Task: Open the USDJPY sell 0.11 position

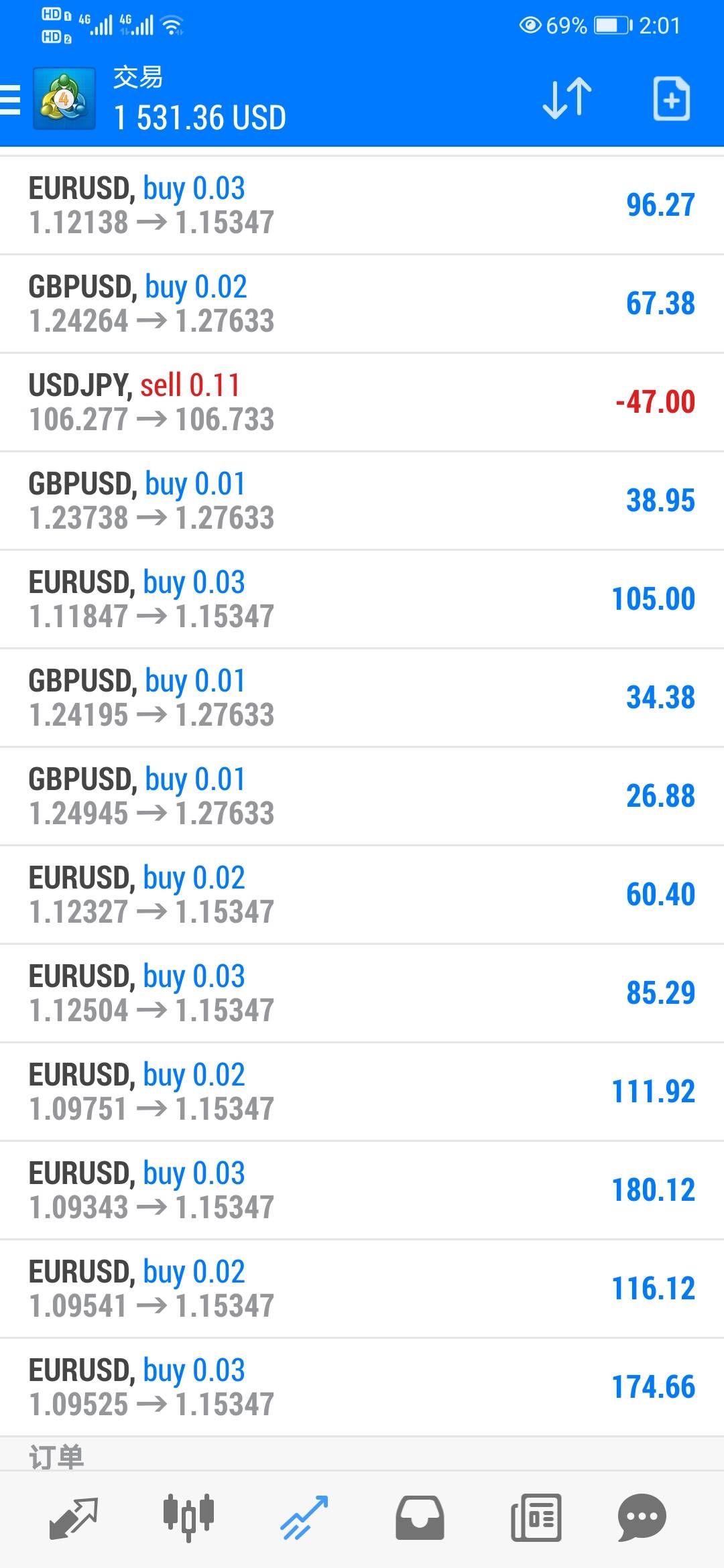Action: pyautogui.click(x=362, y=402)
